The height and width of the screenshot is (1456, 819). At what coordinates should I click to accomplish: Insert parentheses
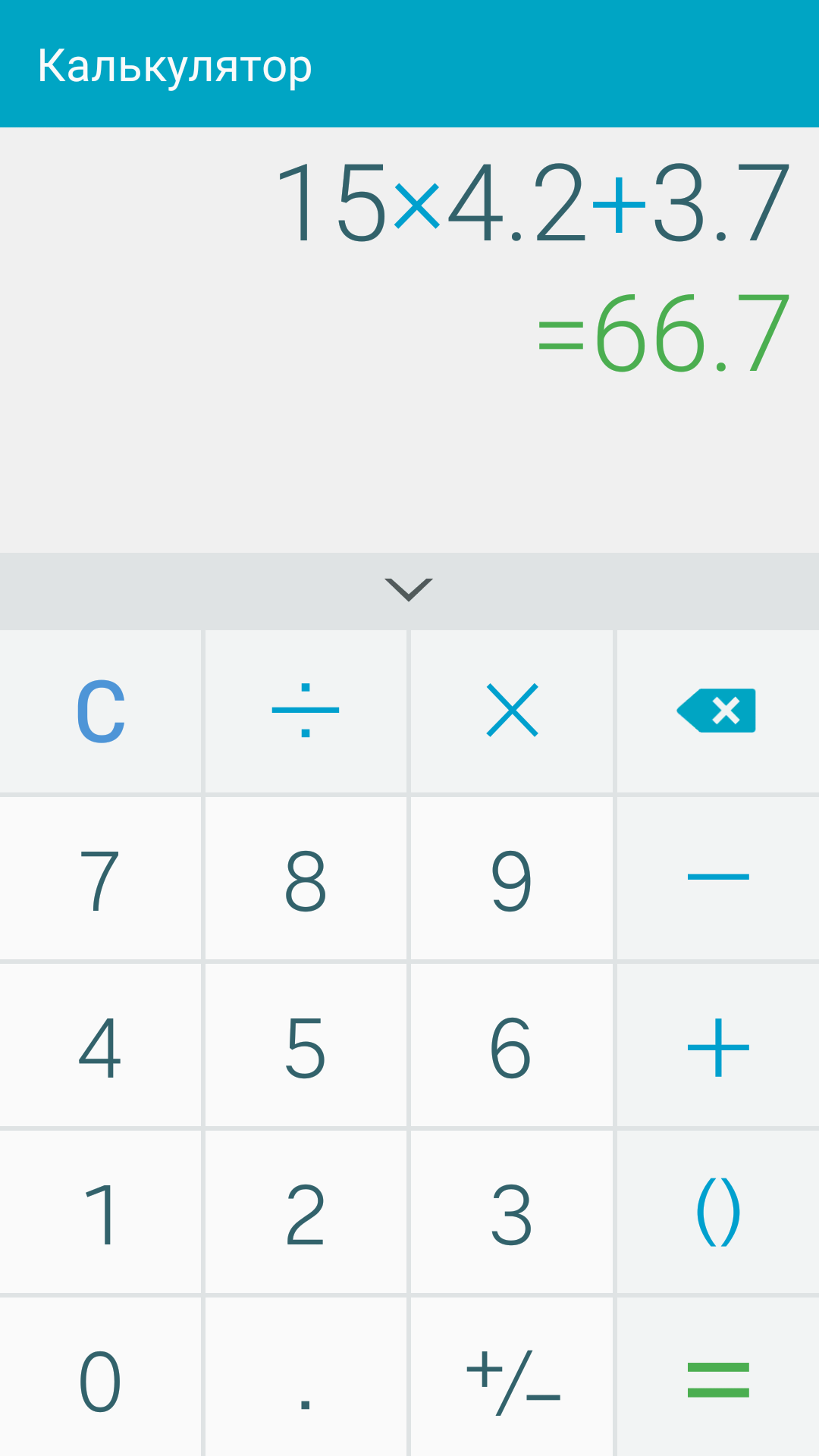point(717,1212)
